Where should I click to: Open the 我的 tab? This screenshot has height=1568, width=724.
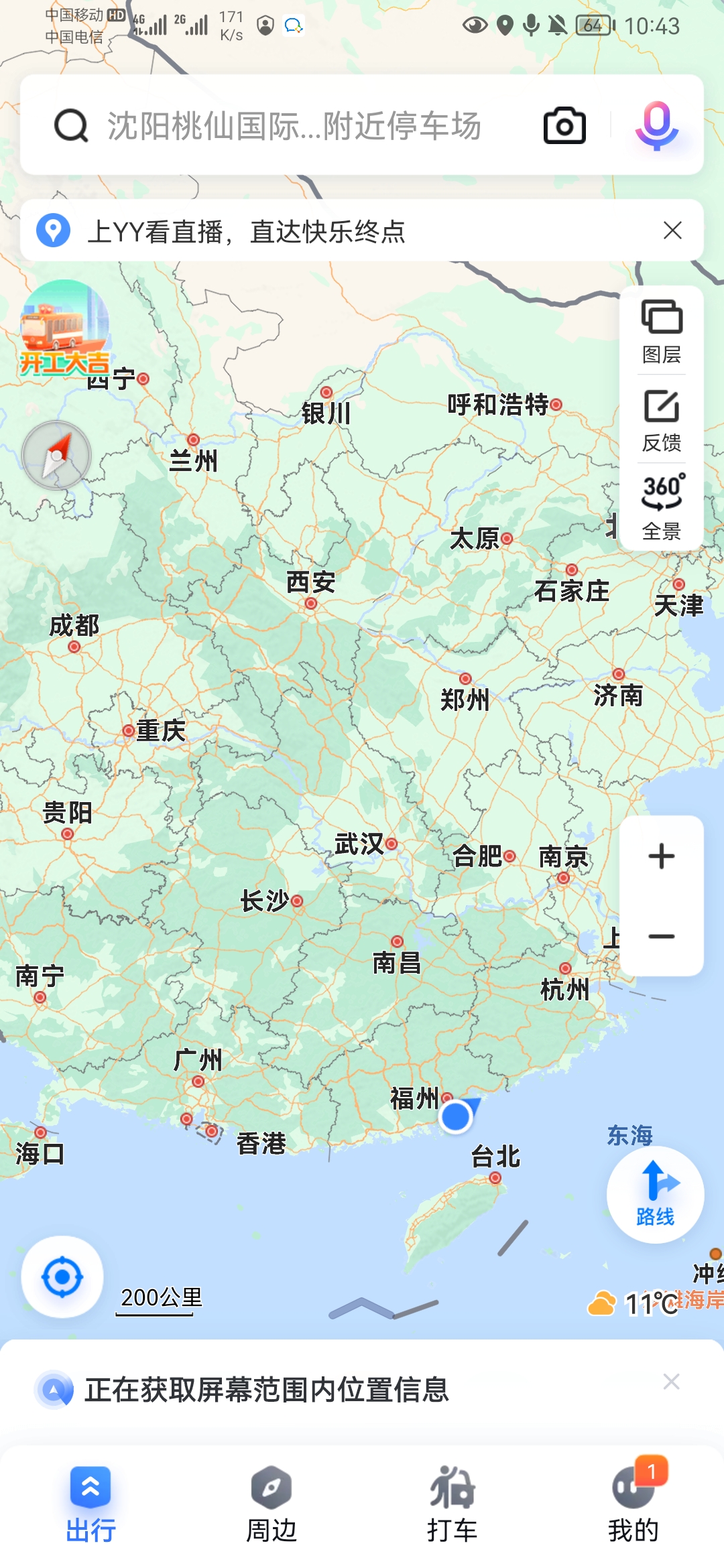tap(633, 1505)
